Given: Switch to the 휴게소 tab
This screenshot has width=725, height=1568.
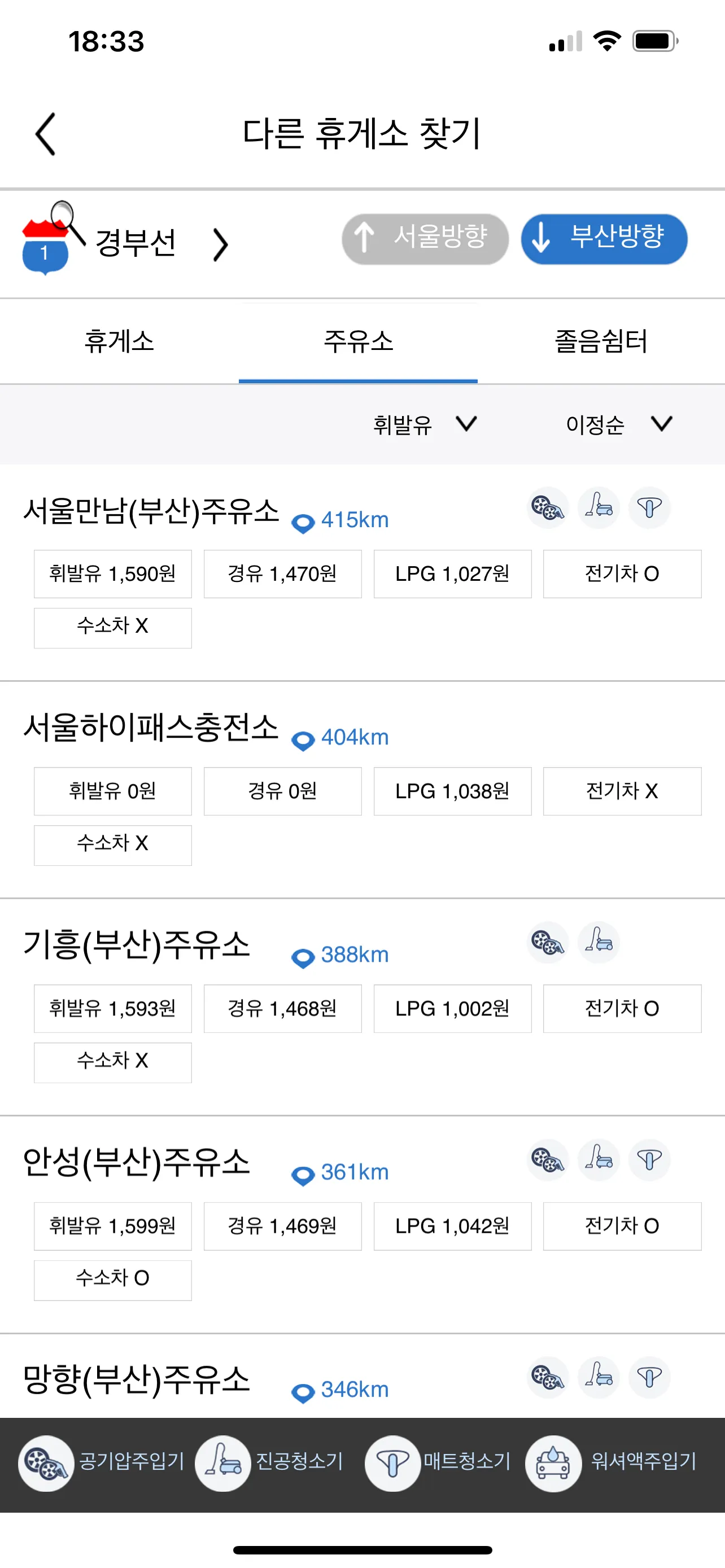Looking at the screenshot, I should [119, 341].
